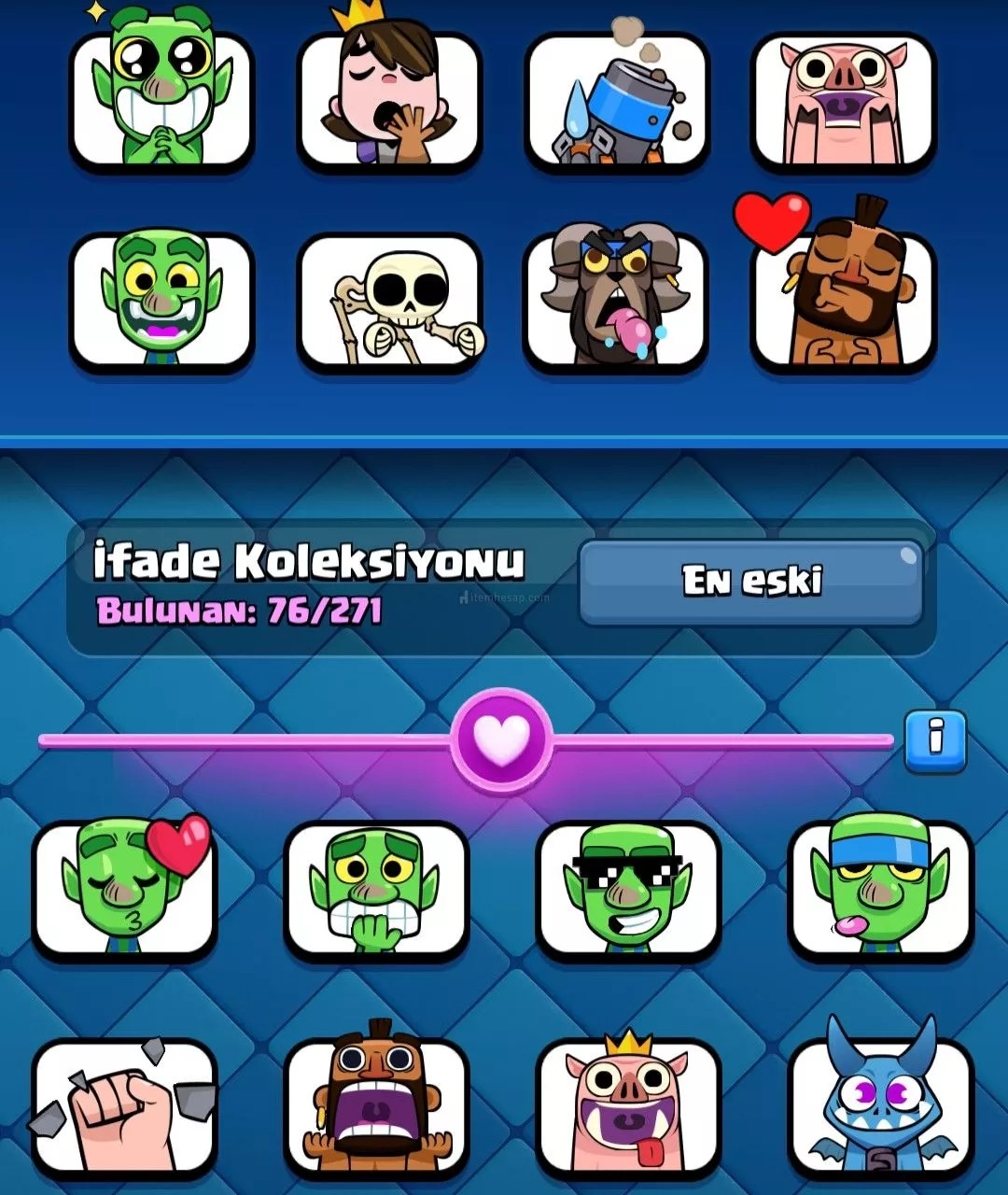Pick the hog rider heart emote
Image resolution: width=1008 pixels, height=1195 pixels.
[x=843, y=299]
